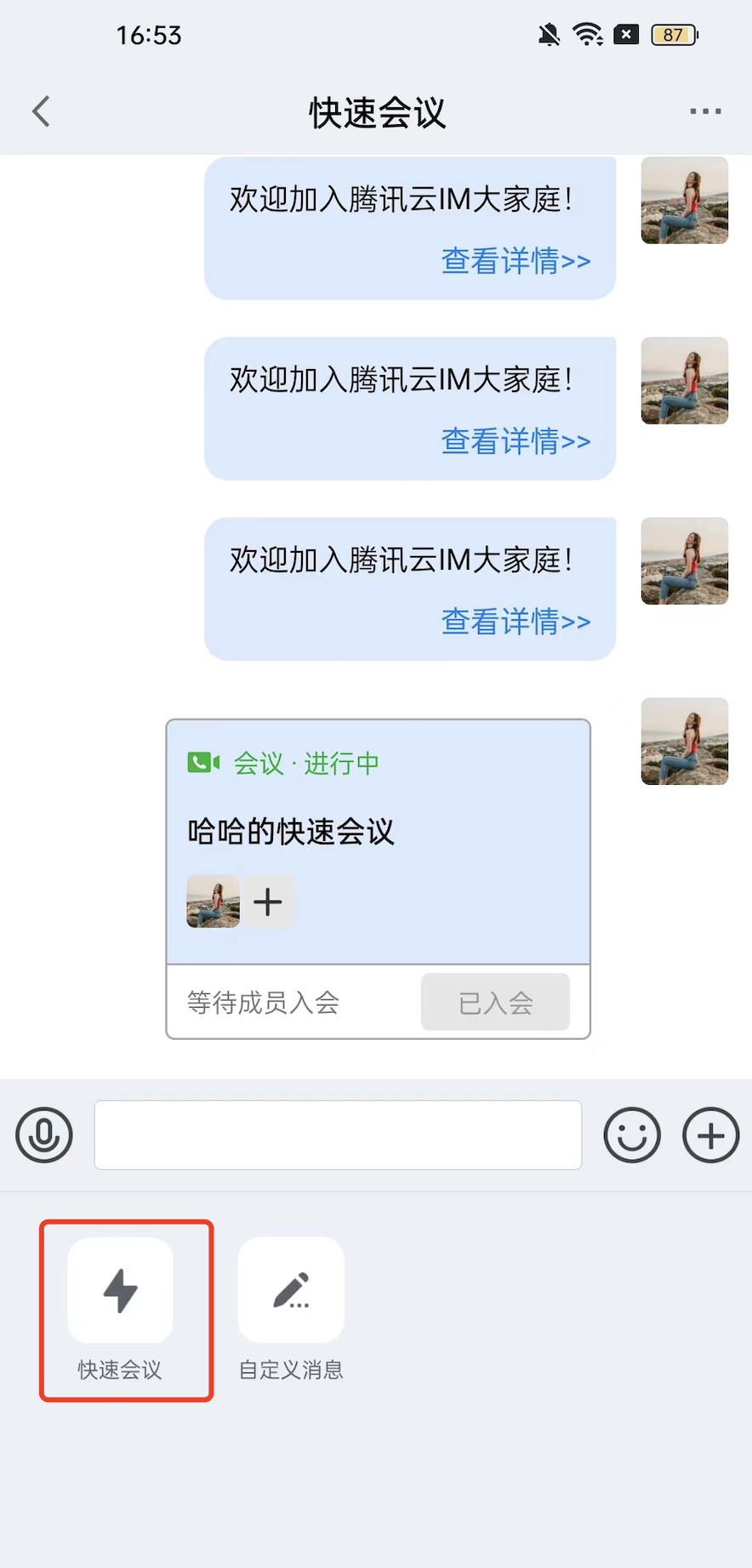Viewport: 752px width, 1568px height.
Task: Toggle the plus attachments panel
Action: click(x=710, y=1135)
